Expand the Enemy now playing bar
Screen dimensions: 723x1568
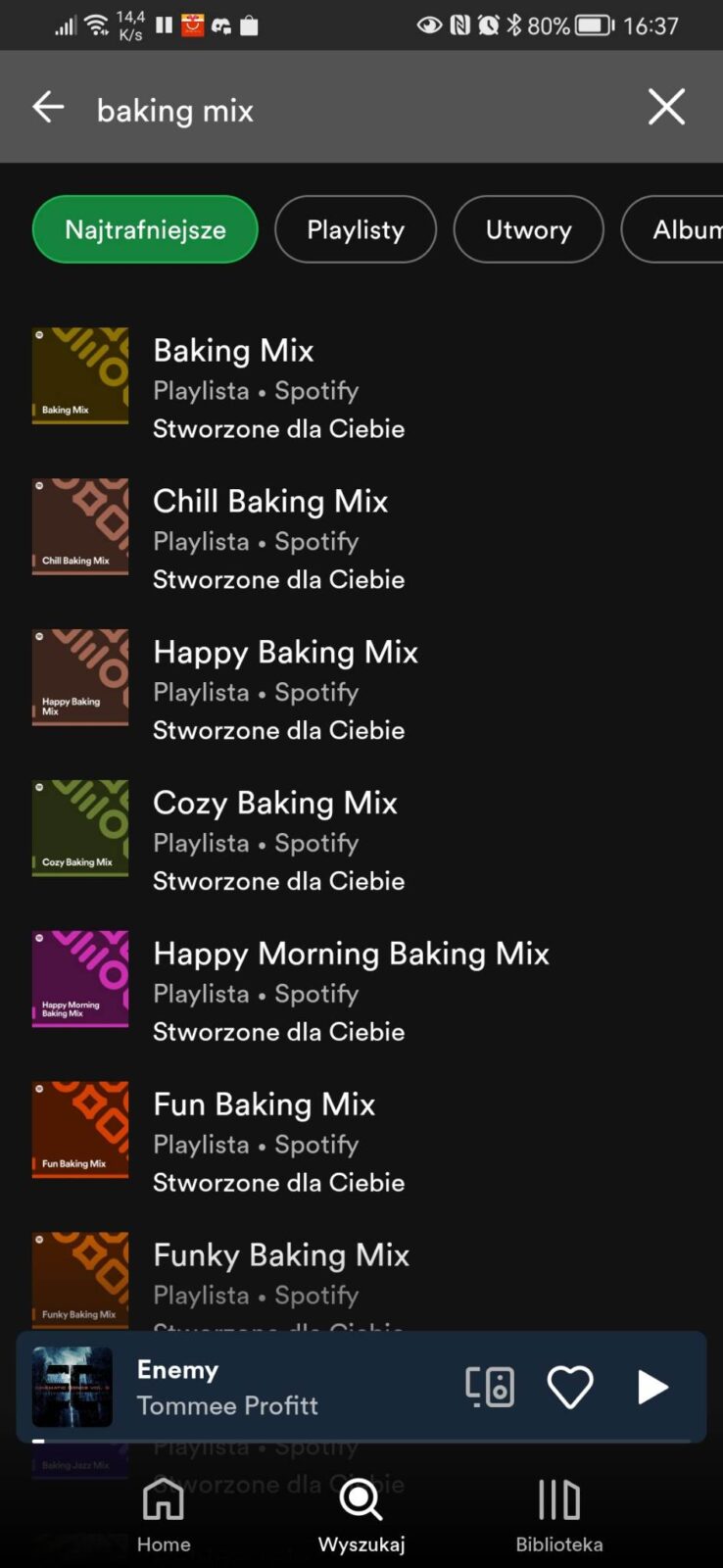274,1387
